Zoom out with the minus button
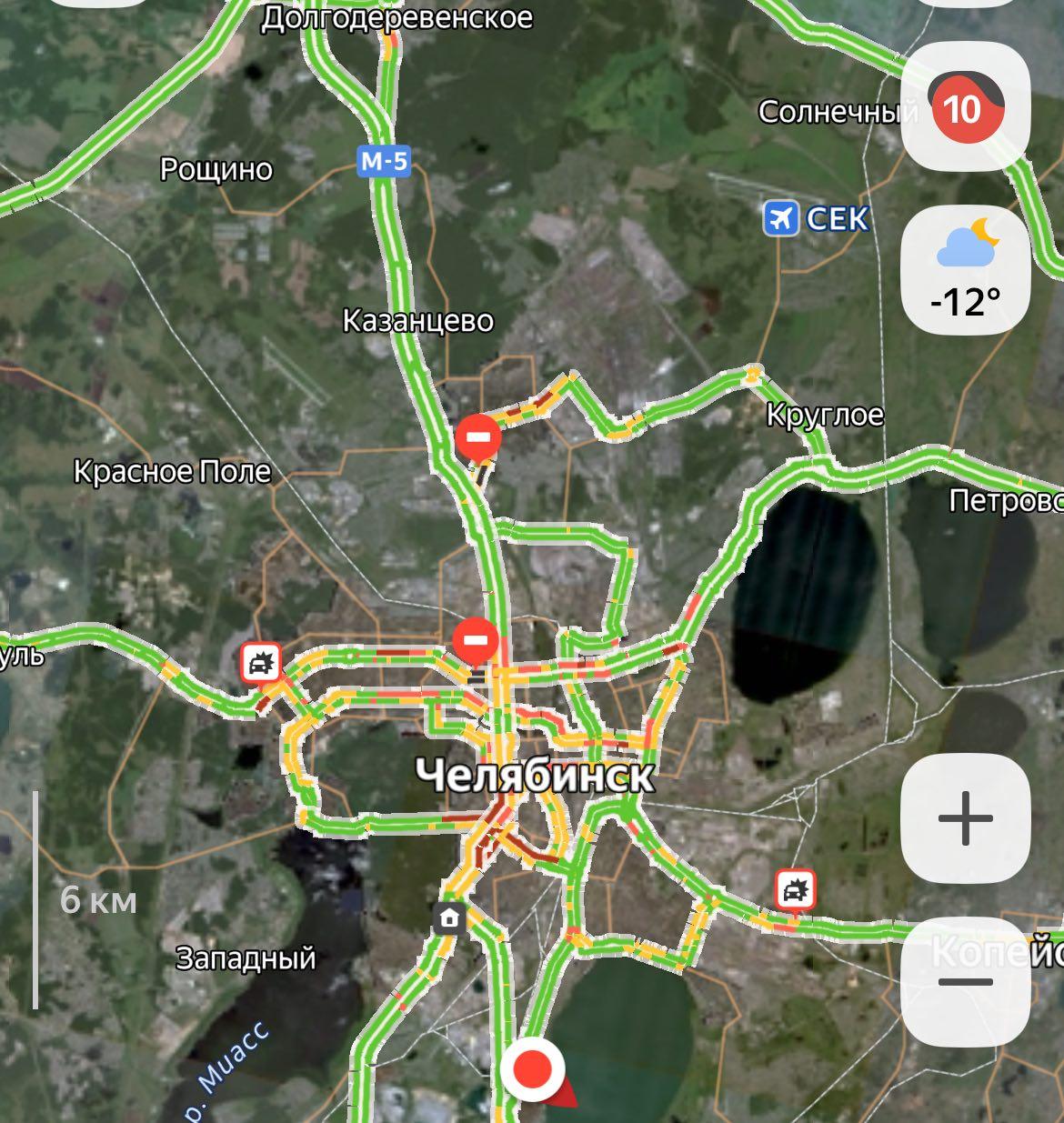The width and height of the screenshot is (1064, 1123). 965,981
